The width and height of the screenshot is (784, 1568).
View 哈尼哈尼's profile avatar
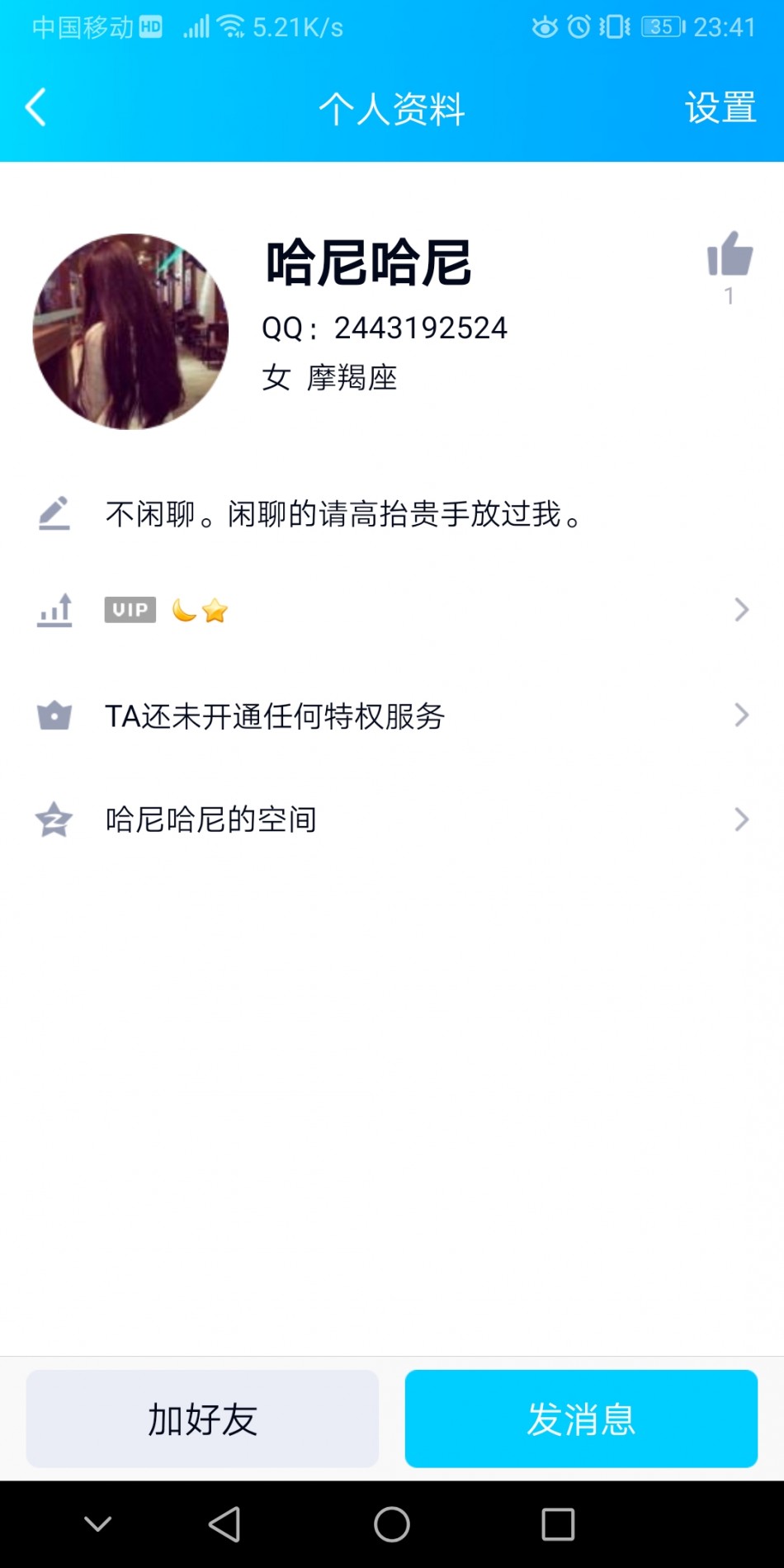pos(130,332)
